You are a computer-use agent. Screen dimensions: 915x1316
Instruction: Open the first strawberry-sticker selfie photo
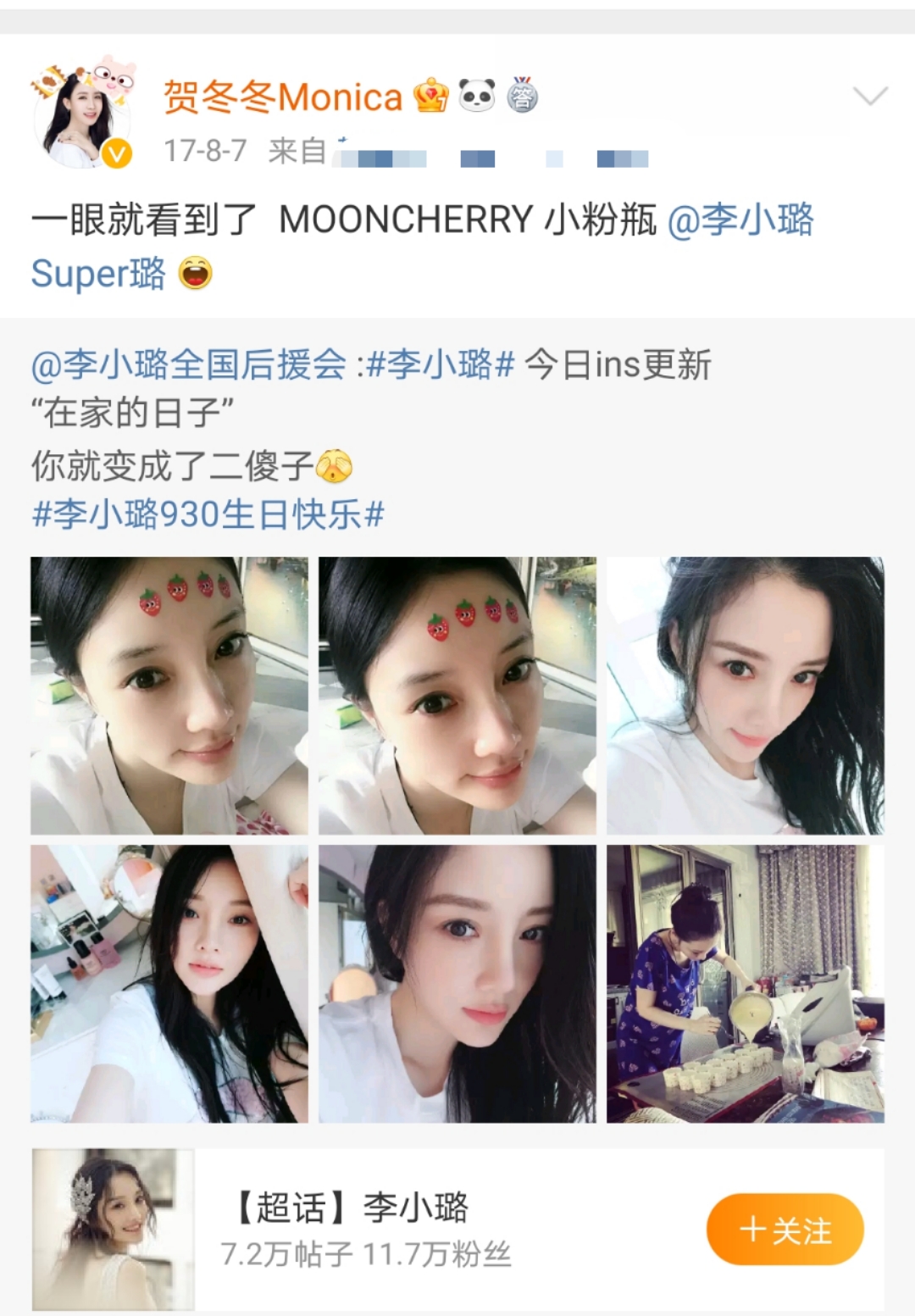coord(169,695)
